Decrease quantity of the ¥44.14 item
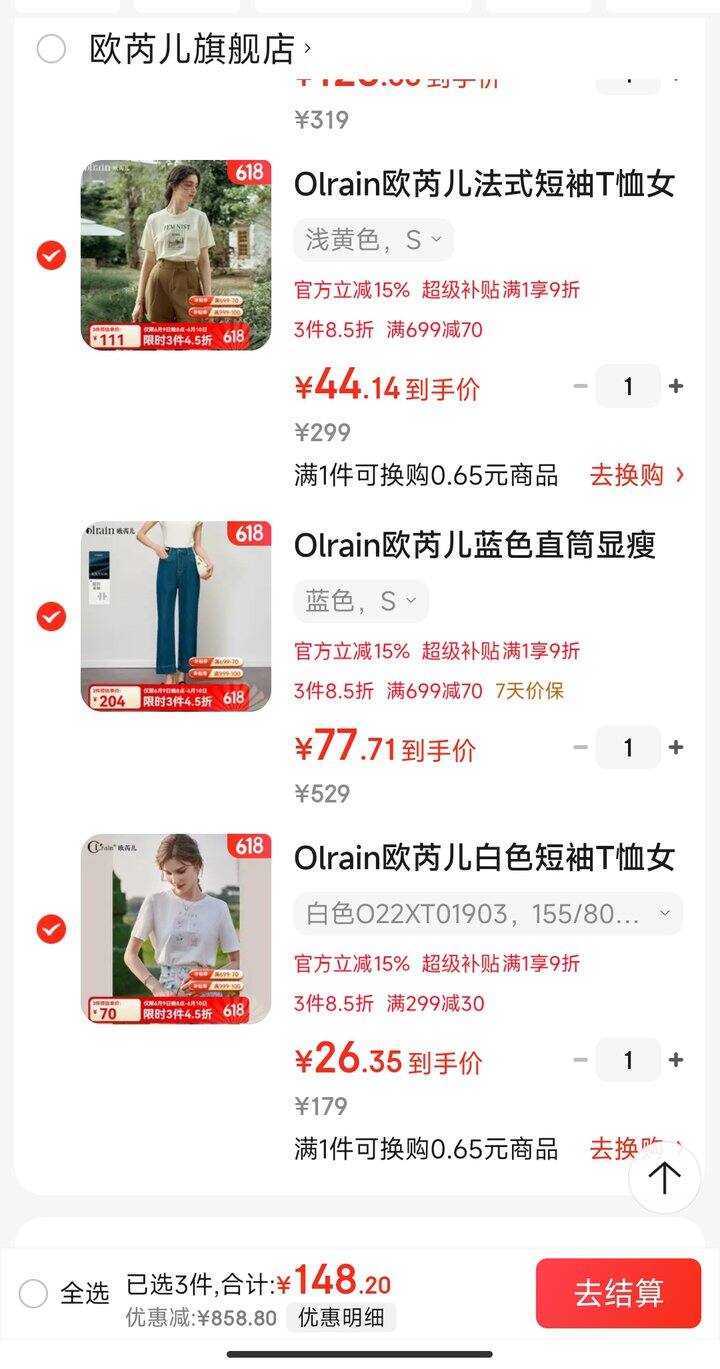The image size is (720, 1369). (x=580, y=386)
